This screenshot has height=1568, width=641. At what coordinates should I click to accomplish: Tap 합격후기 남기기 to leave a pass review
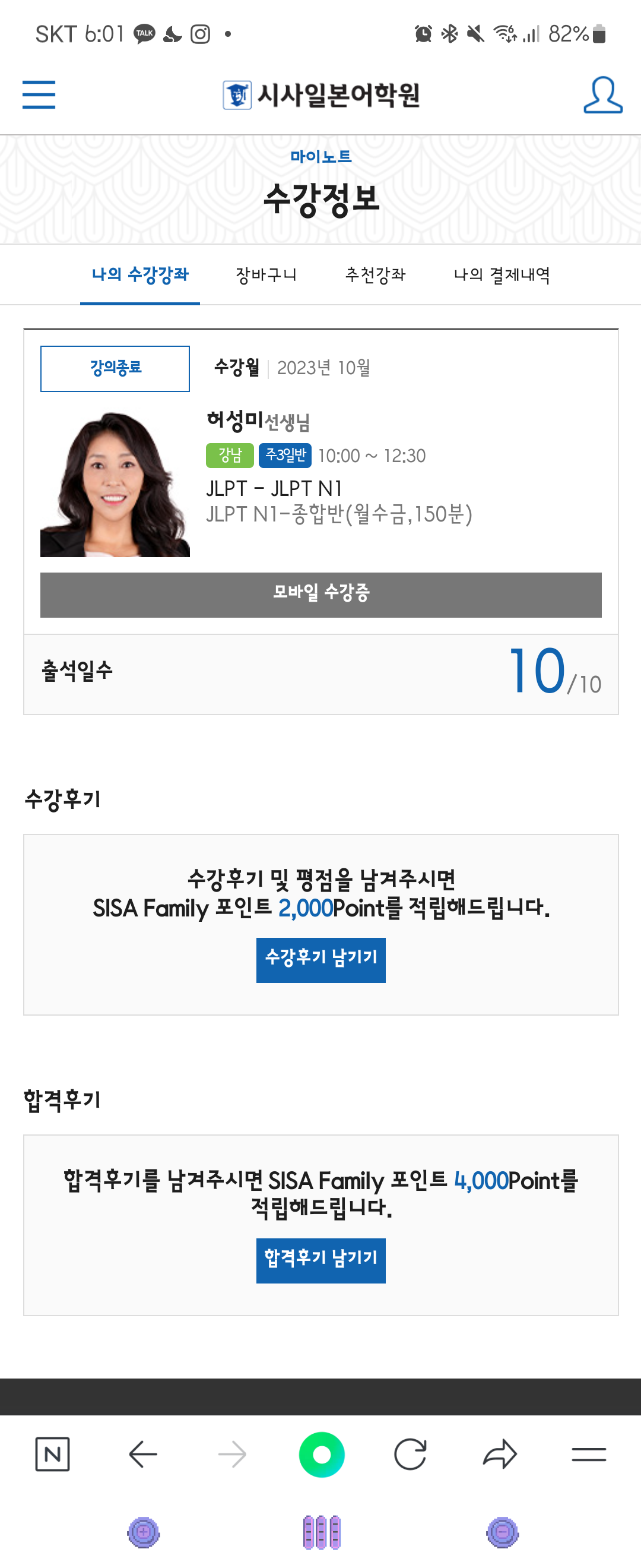click(x=320, y=1260)
